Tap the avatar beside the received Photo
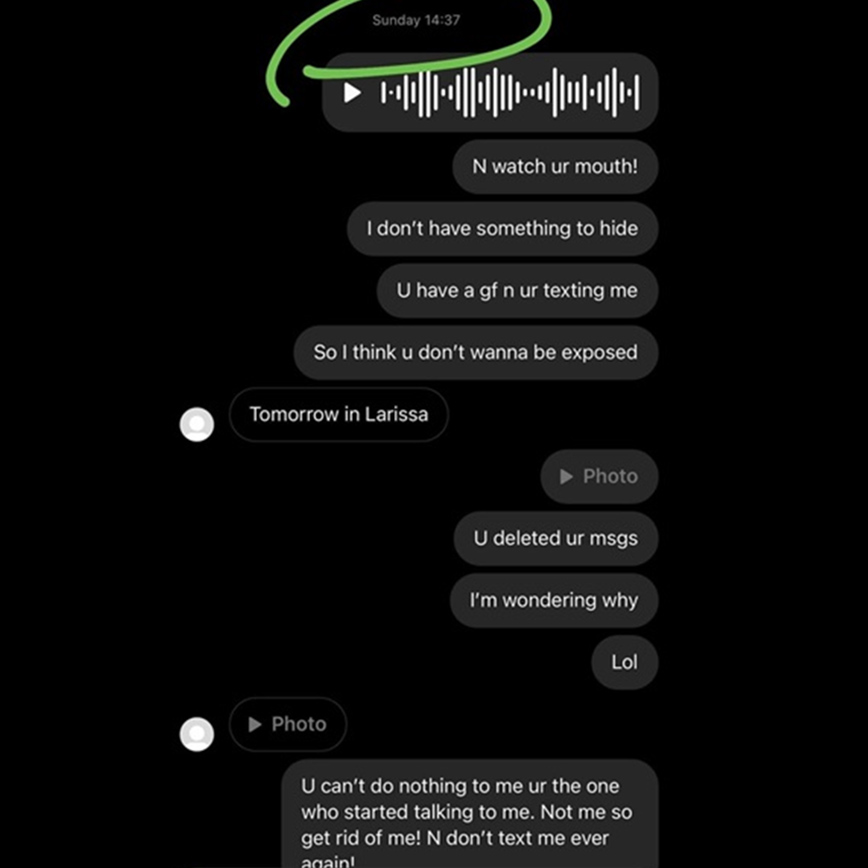868x868 pixels. [196, 735]
